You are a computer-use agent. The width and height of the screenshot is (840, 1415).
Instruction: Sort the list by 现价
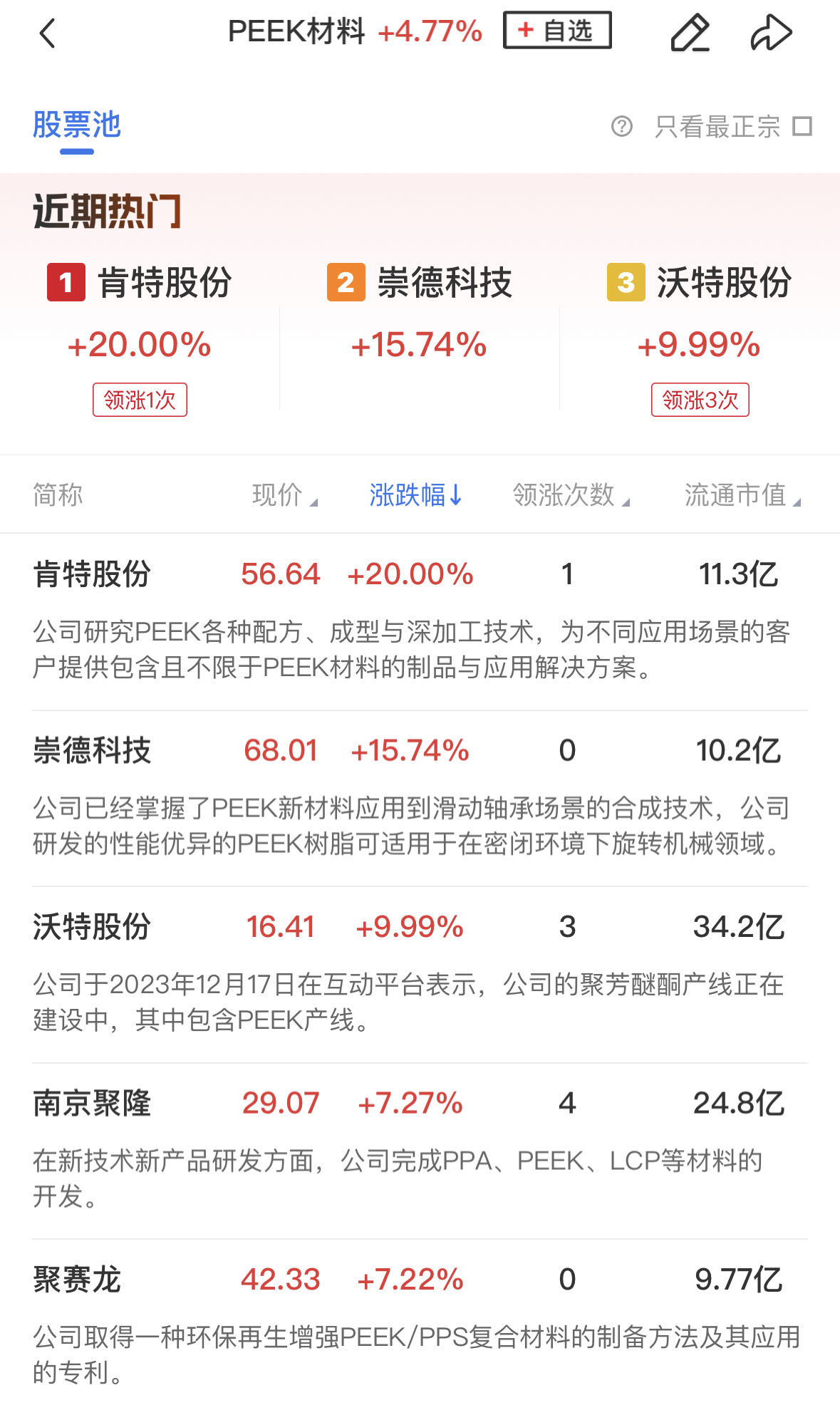coord(284,494)
